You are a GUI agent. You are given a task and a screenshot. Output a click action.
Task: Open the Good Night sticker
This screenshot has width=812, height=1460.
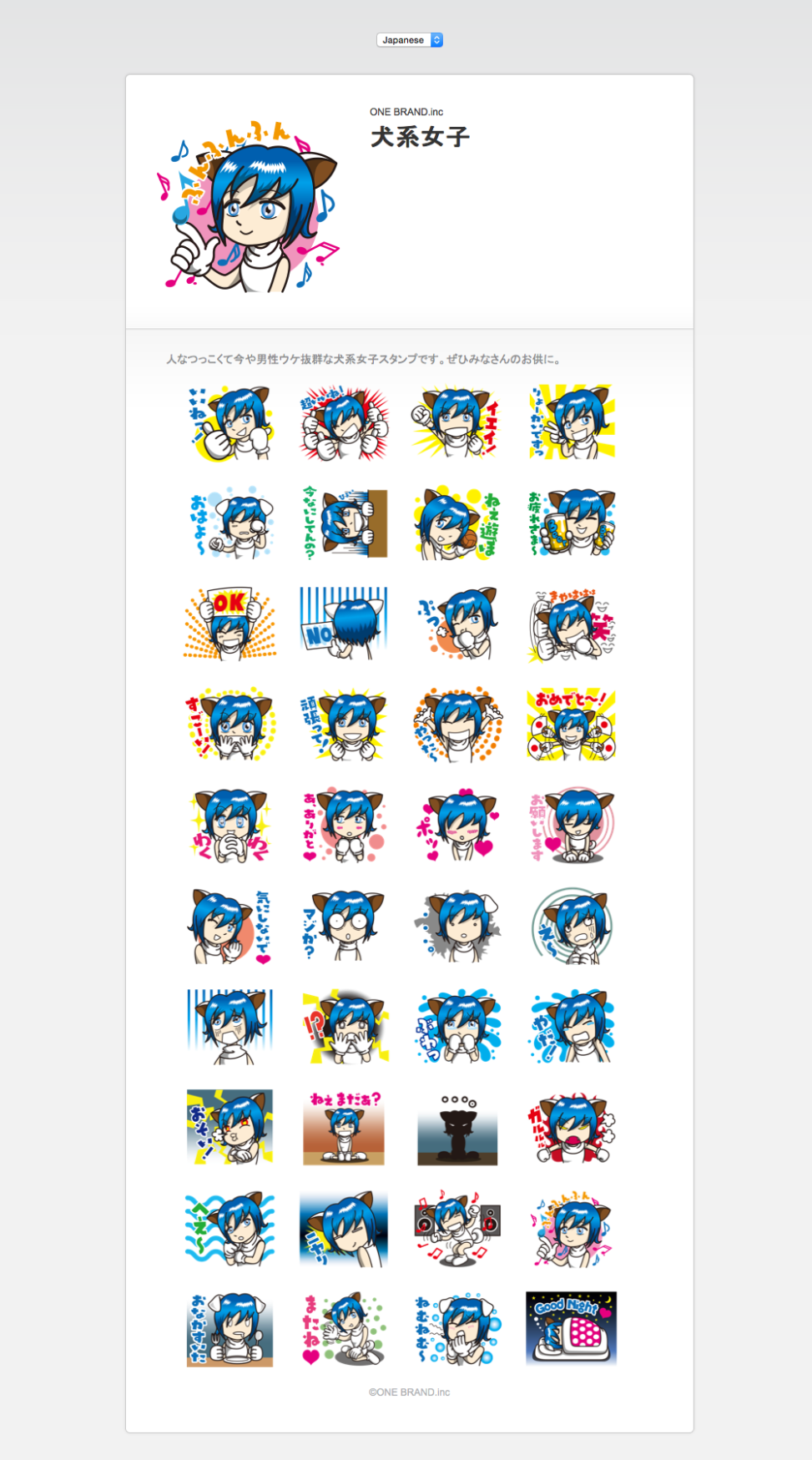point(572,1328)
